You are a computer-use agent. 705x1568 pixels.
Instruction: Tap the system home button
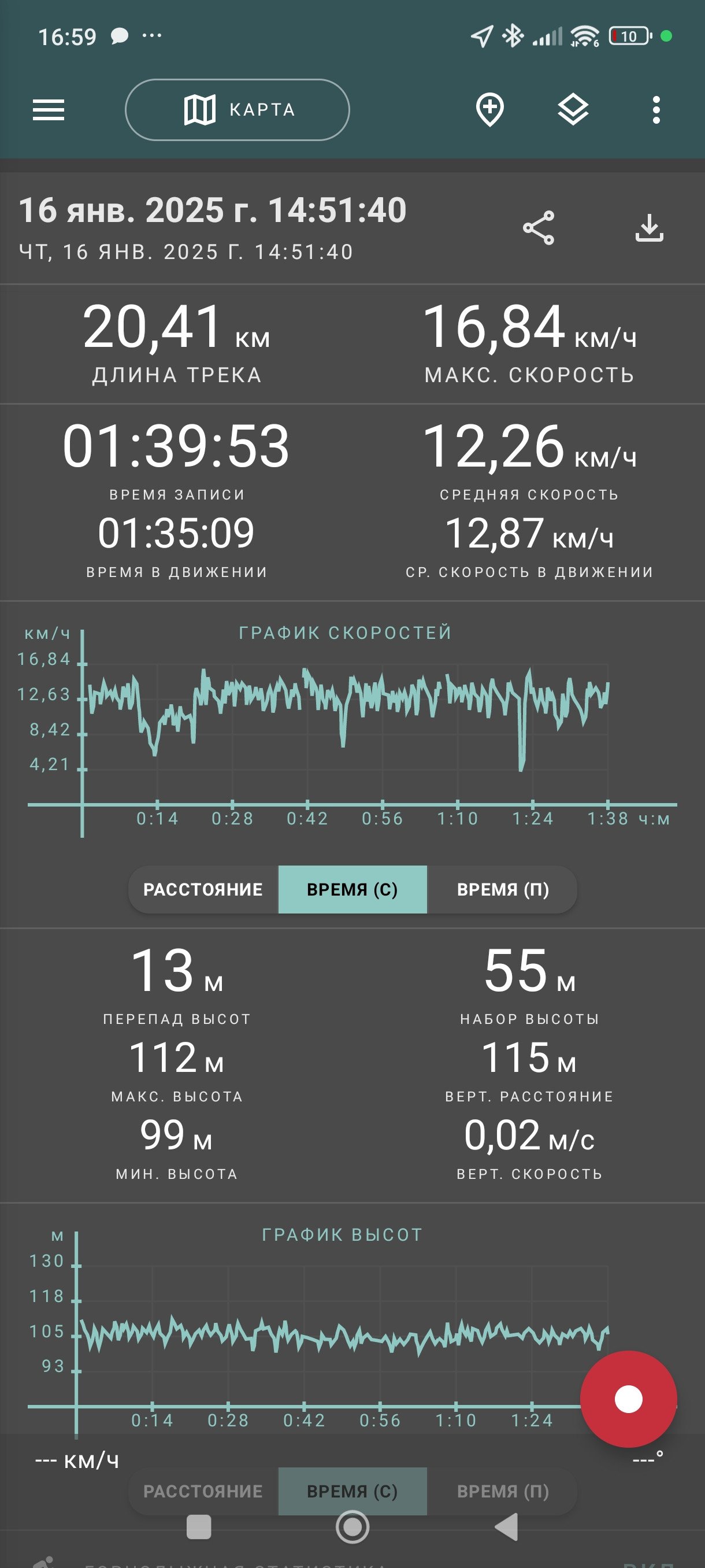353,1527
